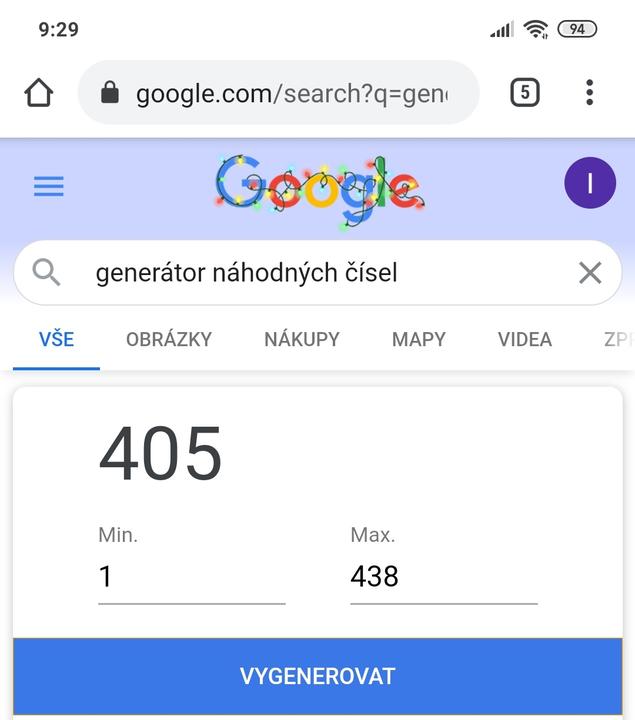The image size is (635, 720).
Task: Select the Vše results tab
Action: 56,339
